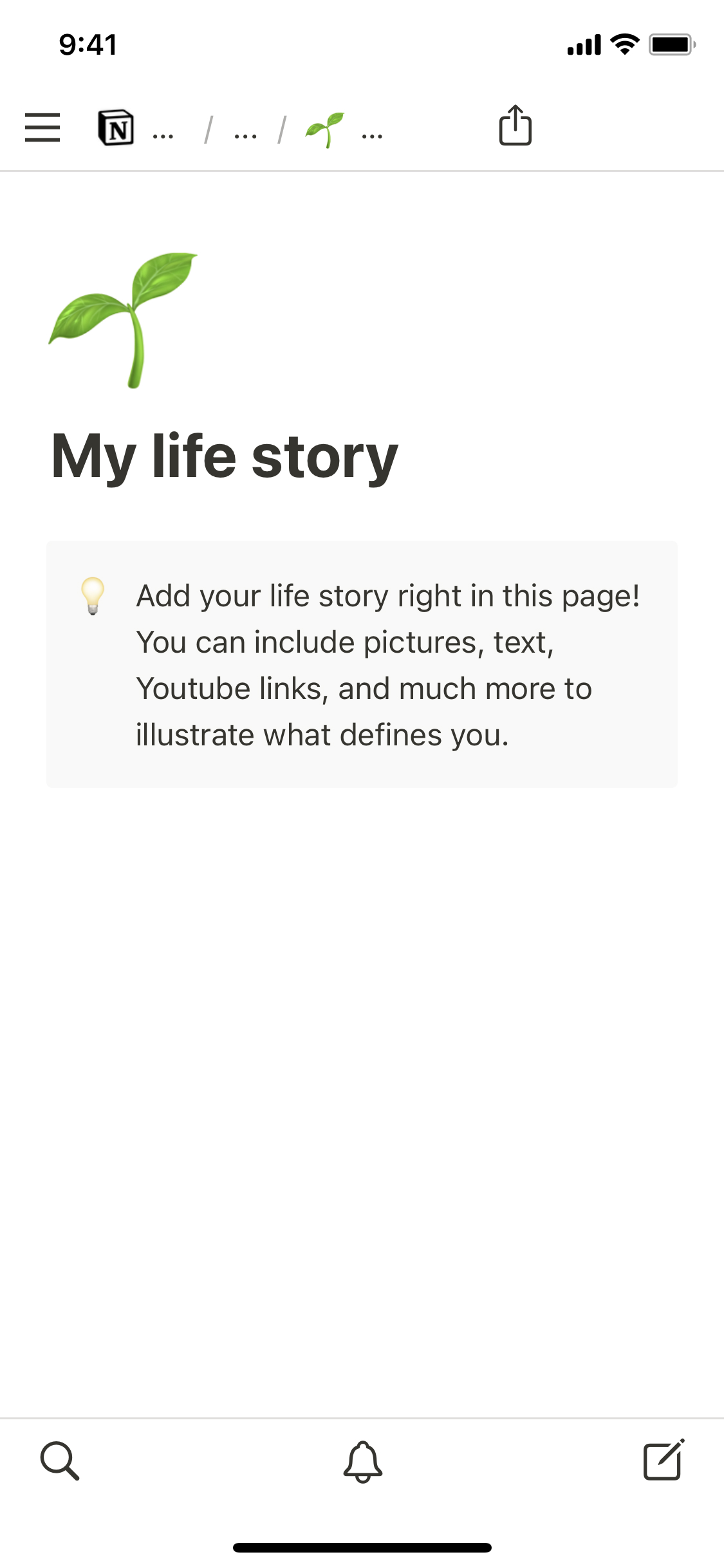Open search
The height and width of the screenshot is (1568, 724).
click(60, 1461)
